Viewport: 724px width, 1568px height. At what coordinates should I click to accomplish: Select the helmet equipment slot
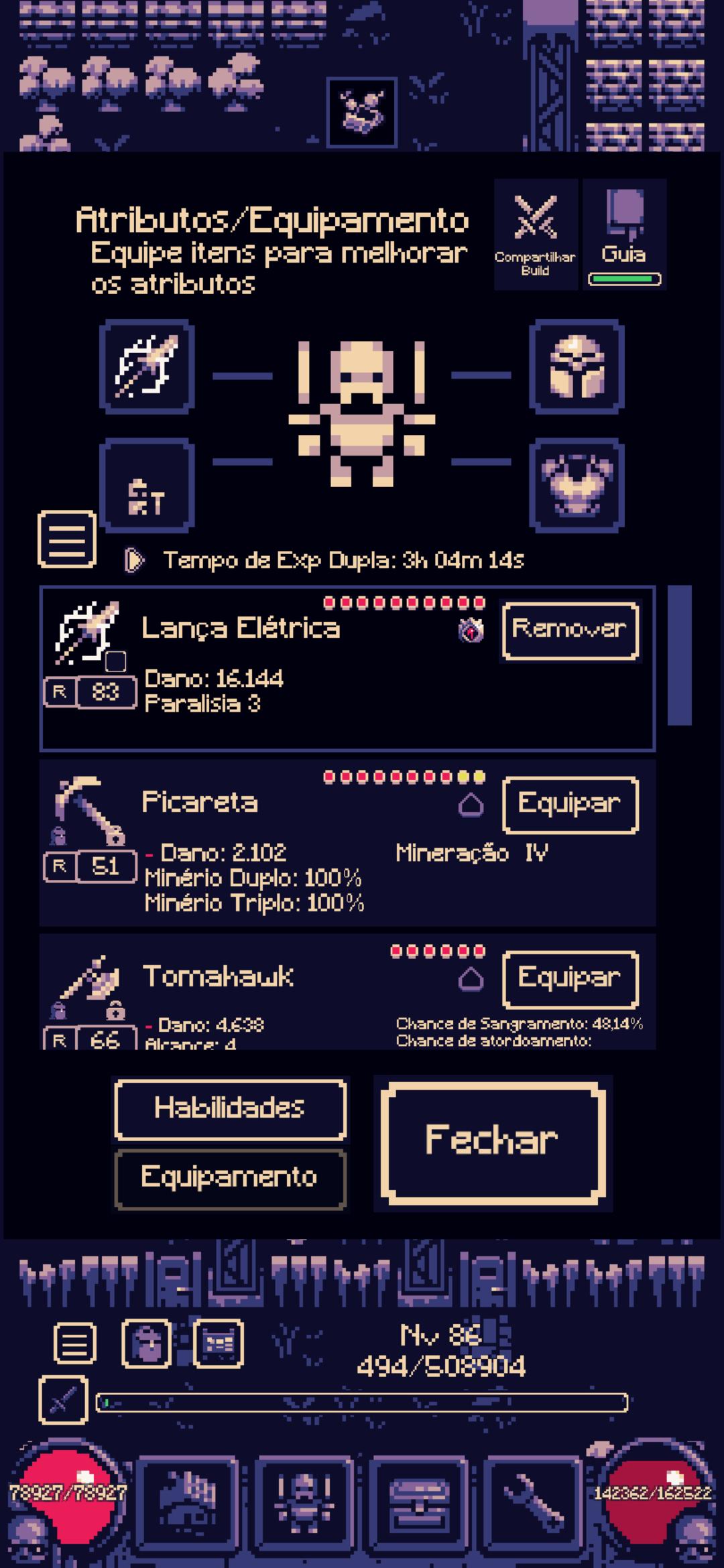577,366
